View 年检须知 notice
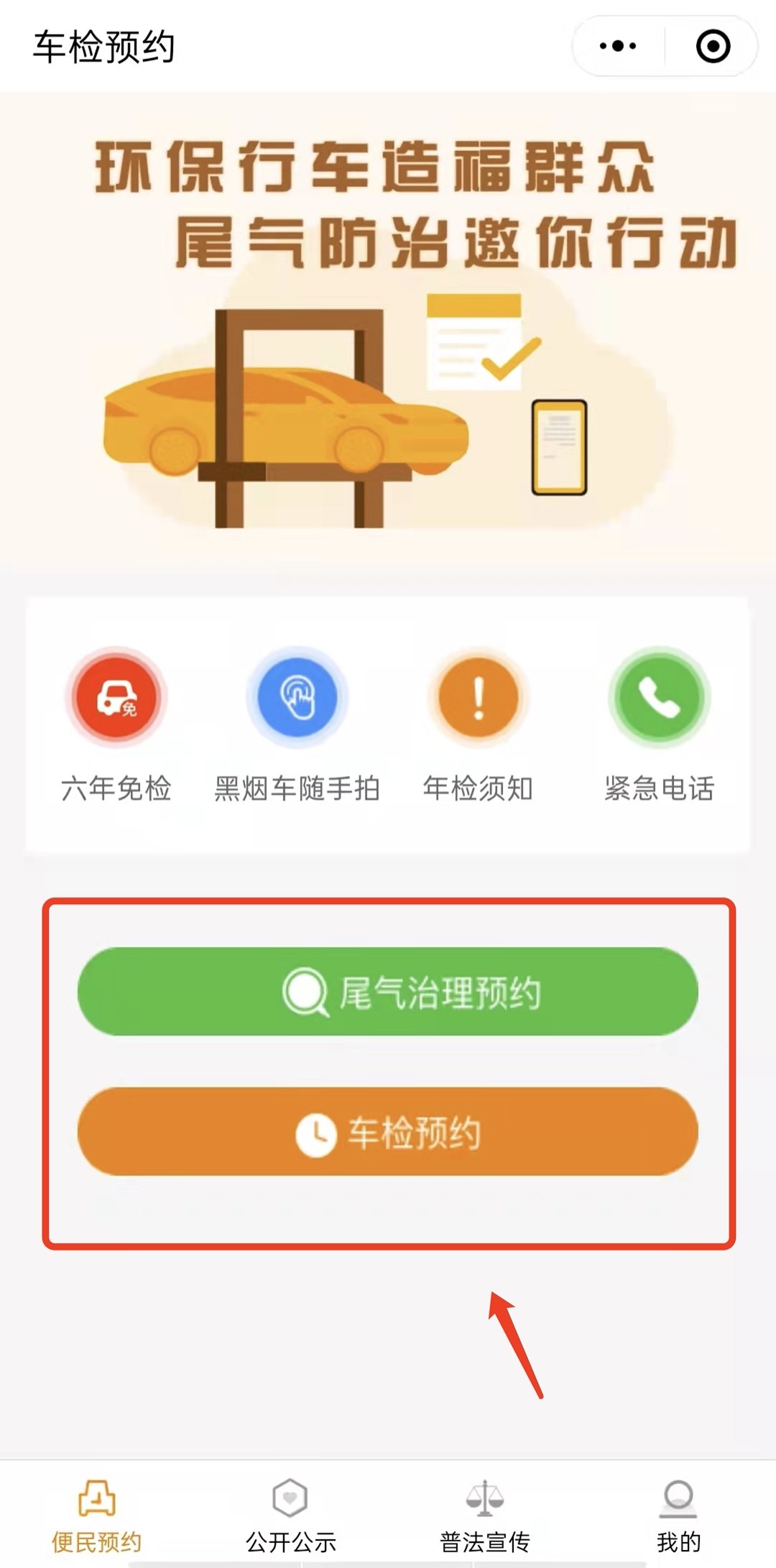 pos(478,724)
